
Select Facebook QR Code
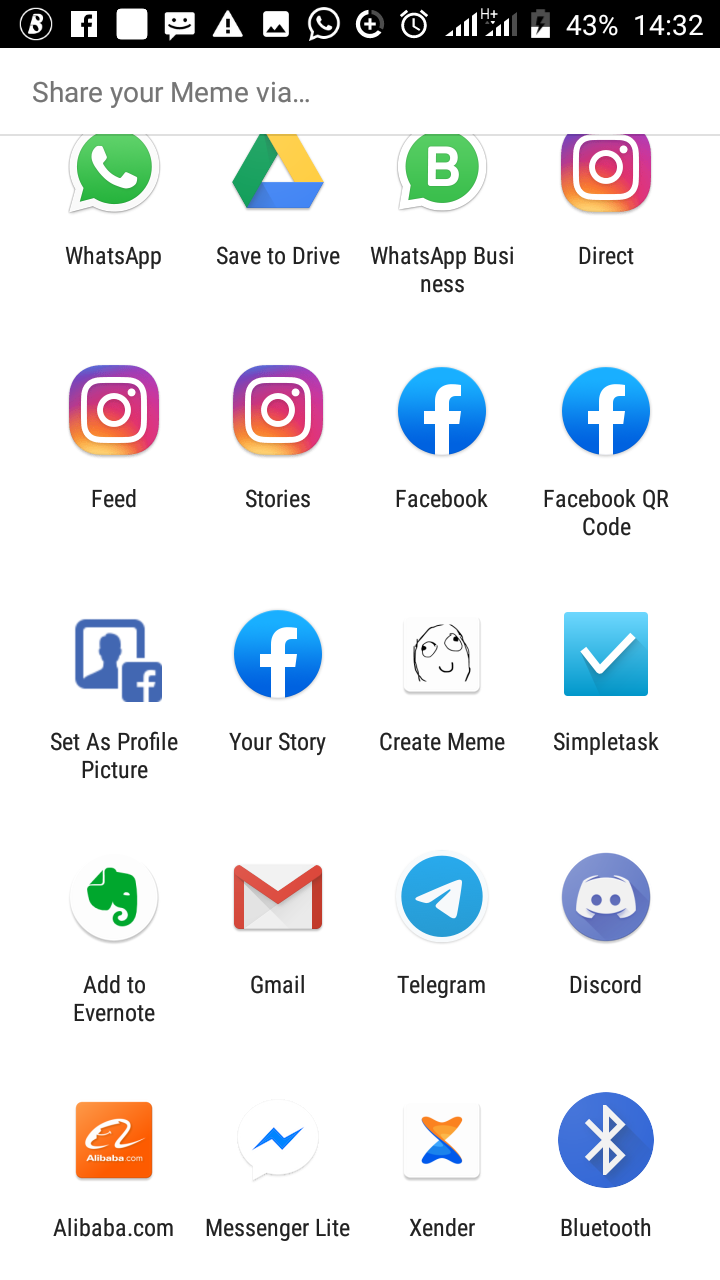click(606, 411)
